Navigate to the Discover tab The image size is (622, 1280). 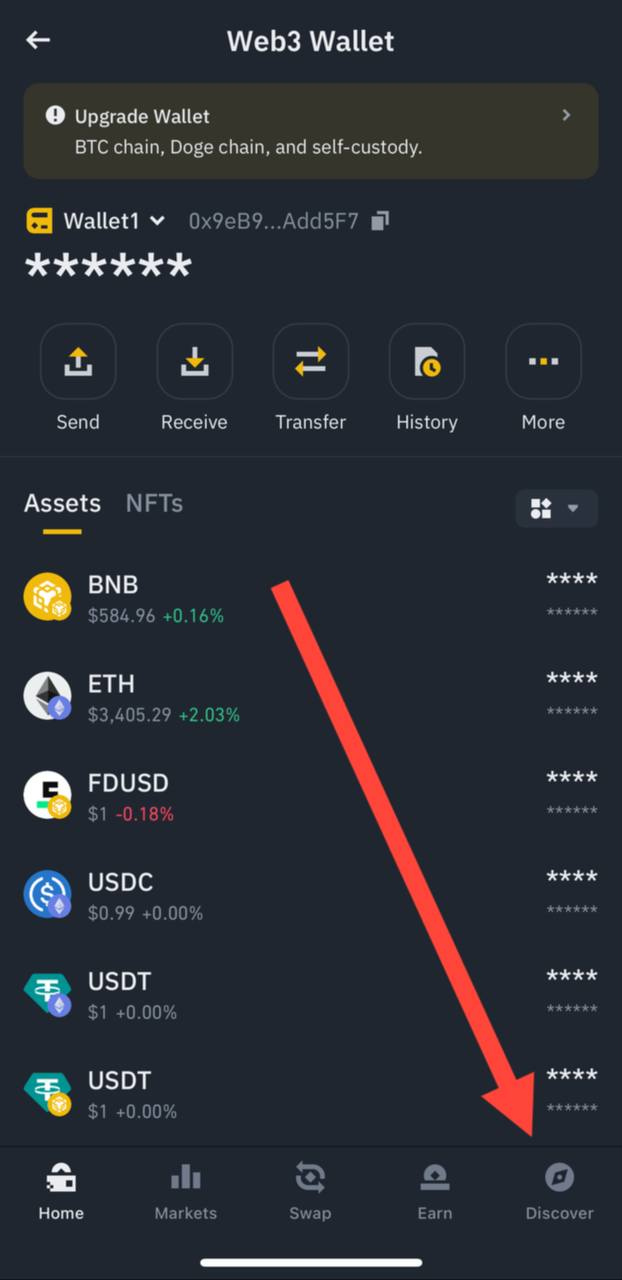[559, 1191]
